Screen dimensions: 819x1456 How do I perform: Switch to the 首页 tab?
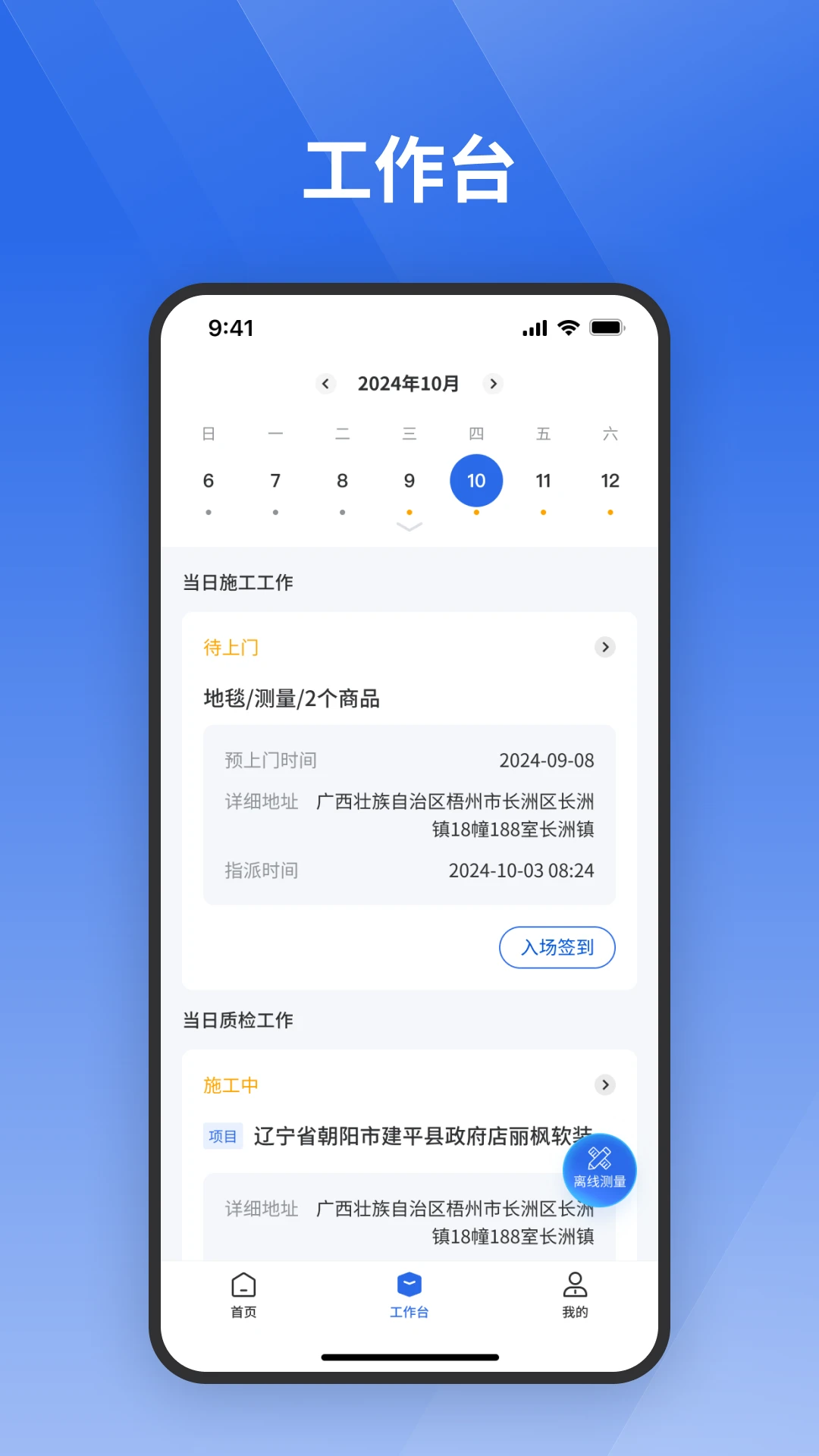[x=243, y=1297]
